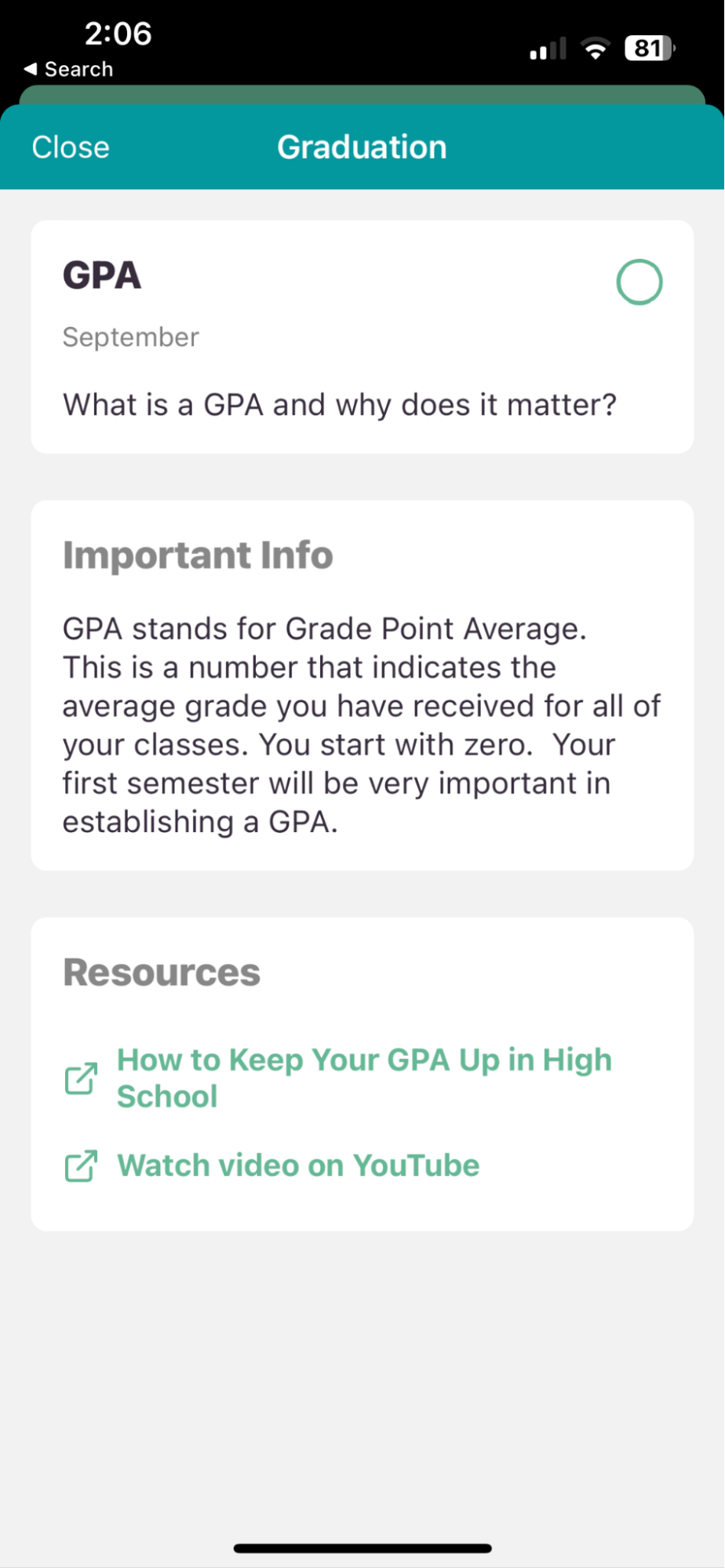Expand the Resources section
Screen dimensions: 725x1568
pyautogui.click(x=162, y=973)
